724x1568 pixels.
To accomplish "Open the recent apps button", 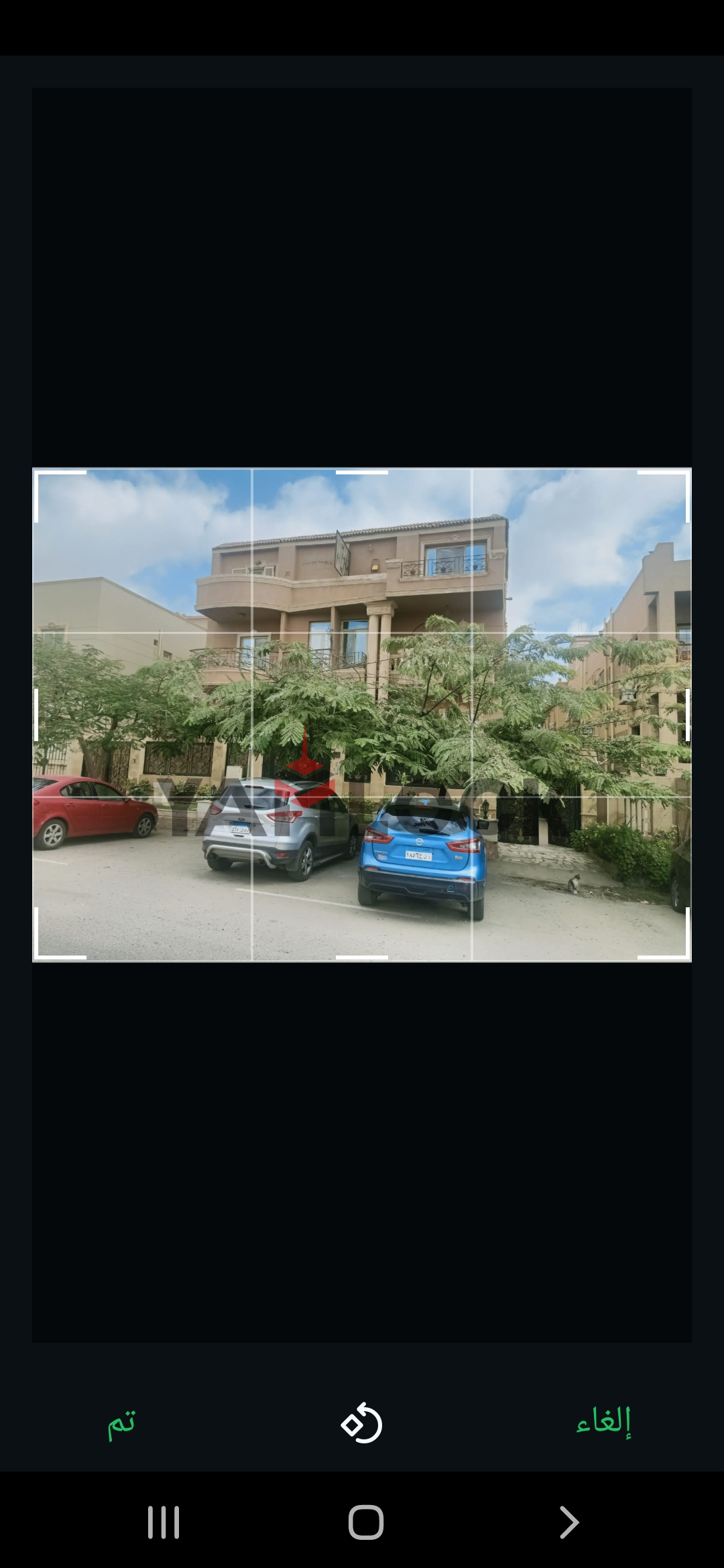I will click(164, 1522).
